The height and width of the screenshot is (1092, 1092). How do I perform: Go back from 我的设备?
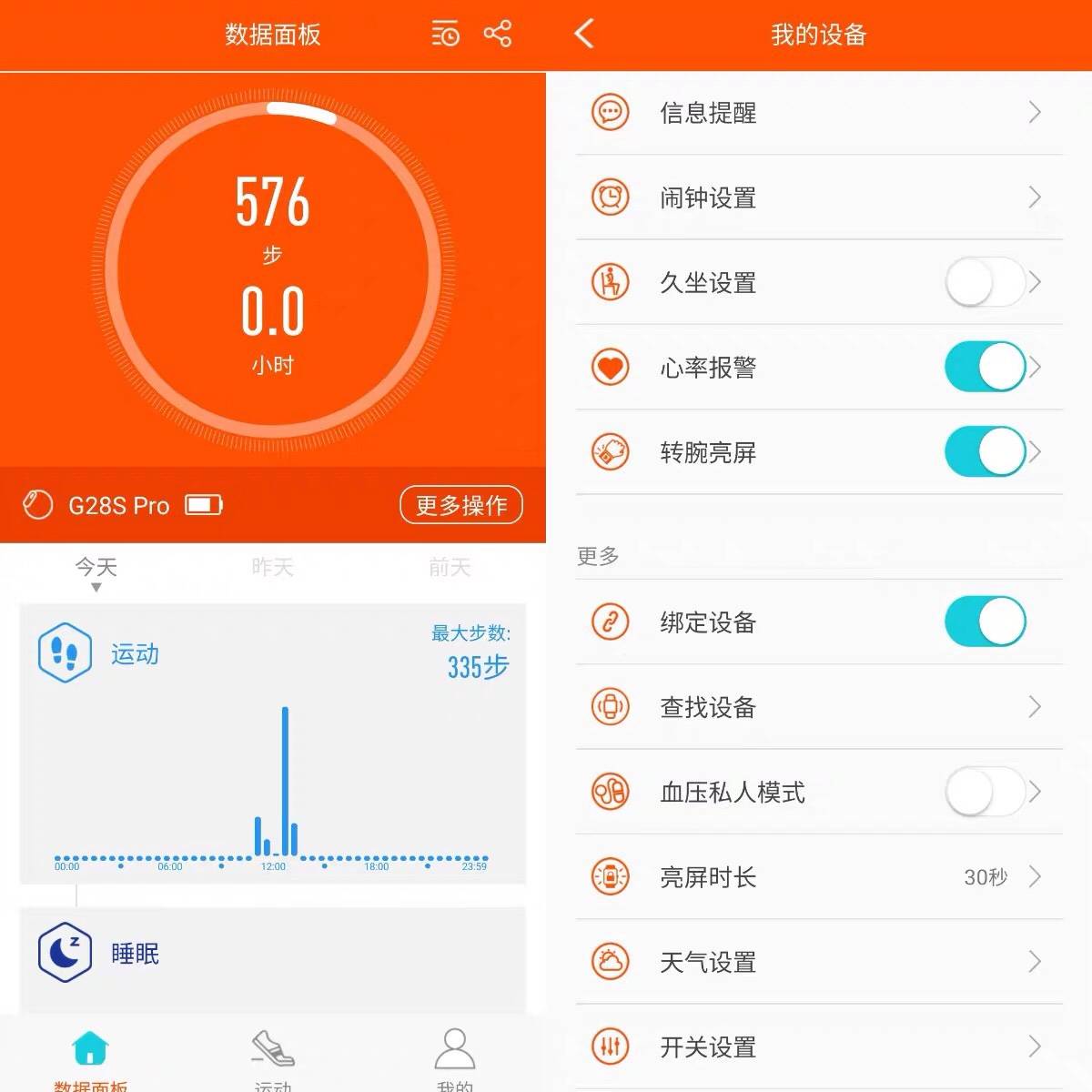[584, 35]
